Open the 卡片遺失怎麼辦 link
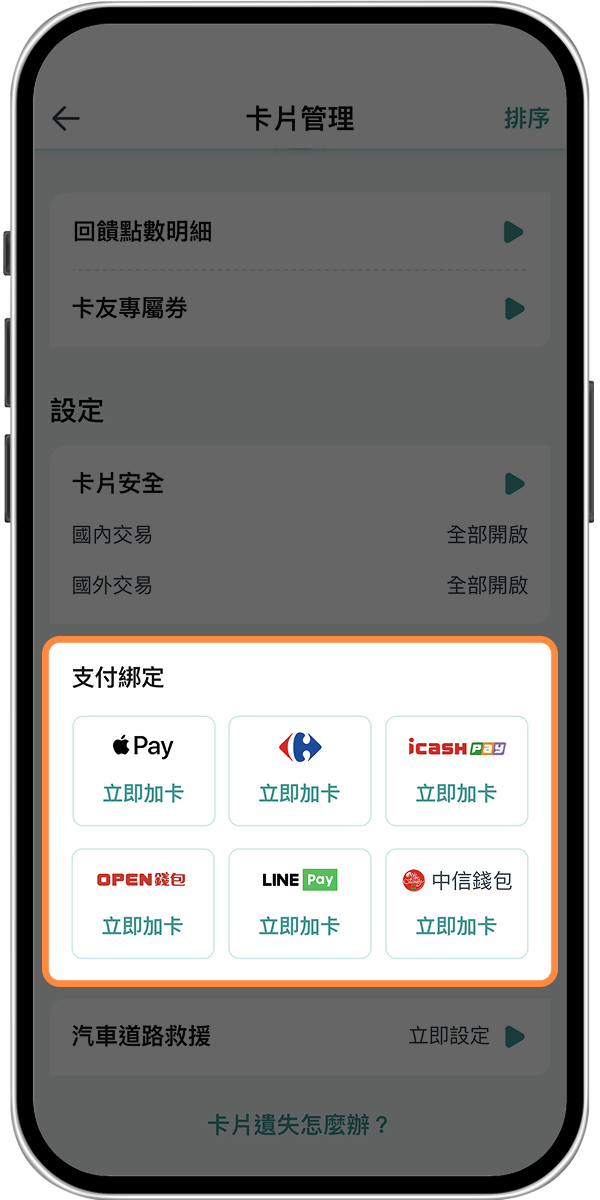 tap(299, 1125)
